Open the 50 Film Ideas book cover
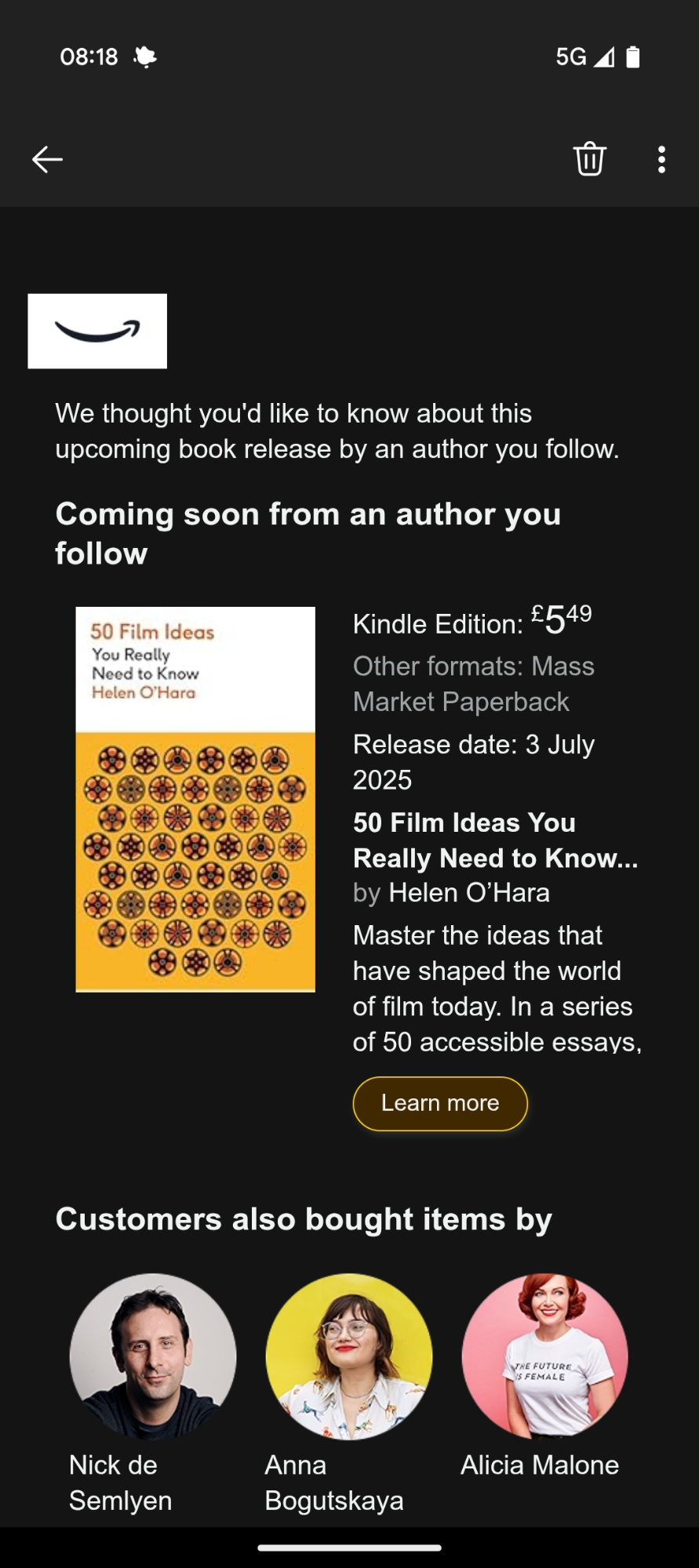 pos(195,799)
